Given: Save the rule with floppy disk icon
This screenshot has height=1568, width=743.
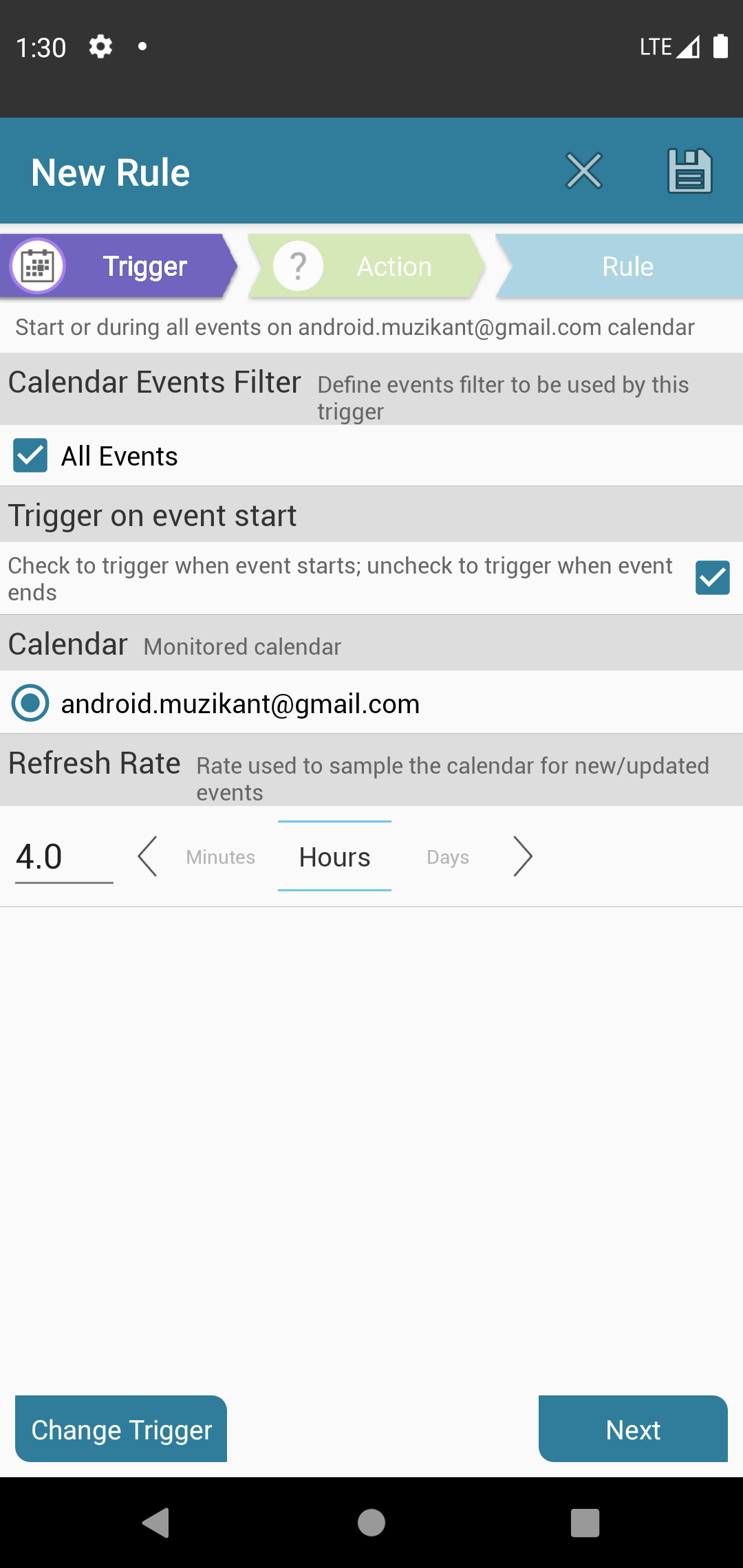Looking at the screenshot, I should click(x=689, y=171).
